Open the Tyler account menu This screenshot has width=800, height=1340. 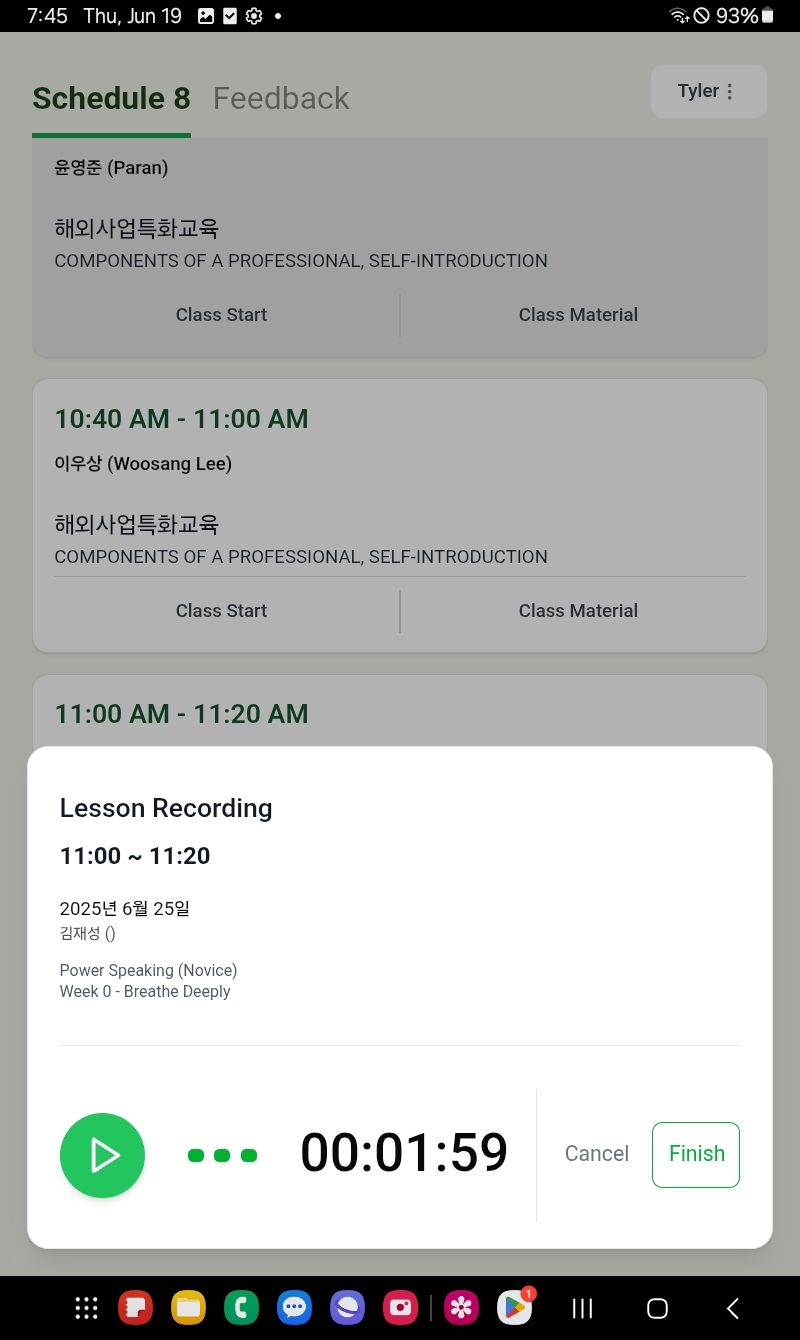click(x=708, y=92)
